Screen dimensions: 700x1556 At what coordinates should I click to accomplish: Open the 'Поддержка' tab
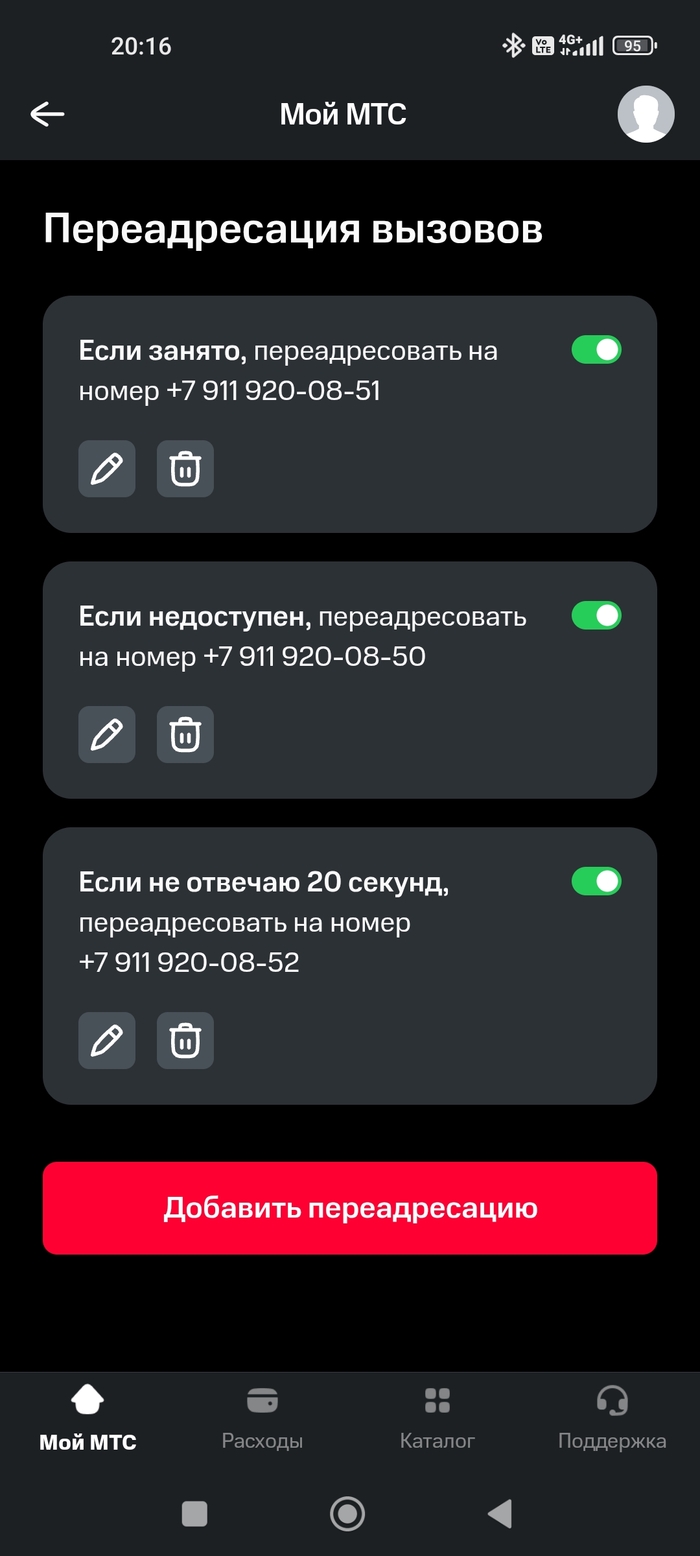611,1418
